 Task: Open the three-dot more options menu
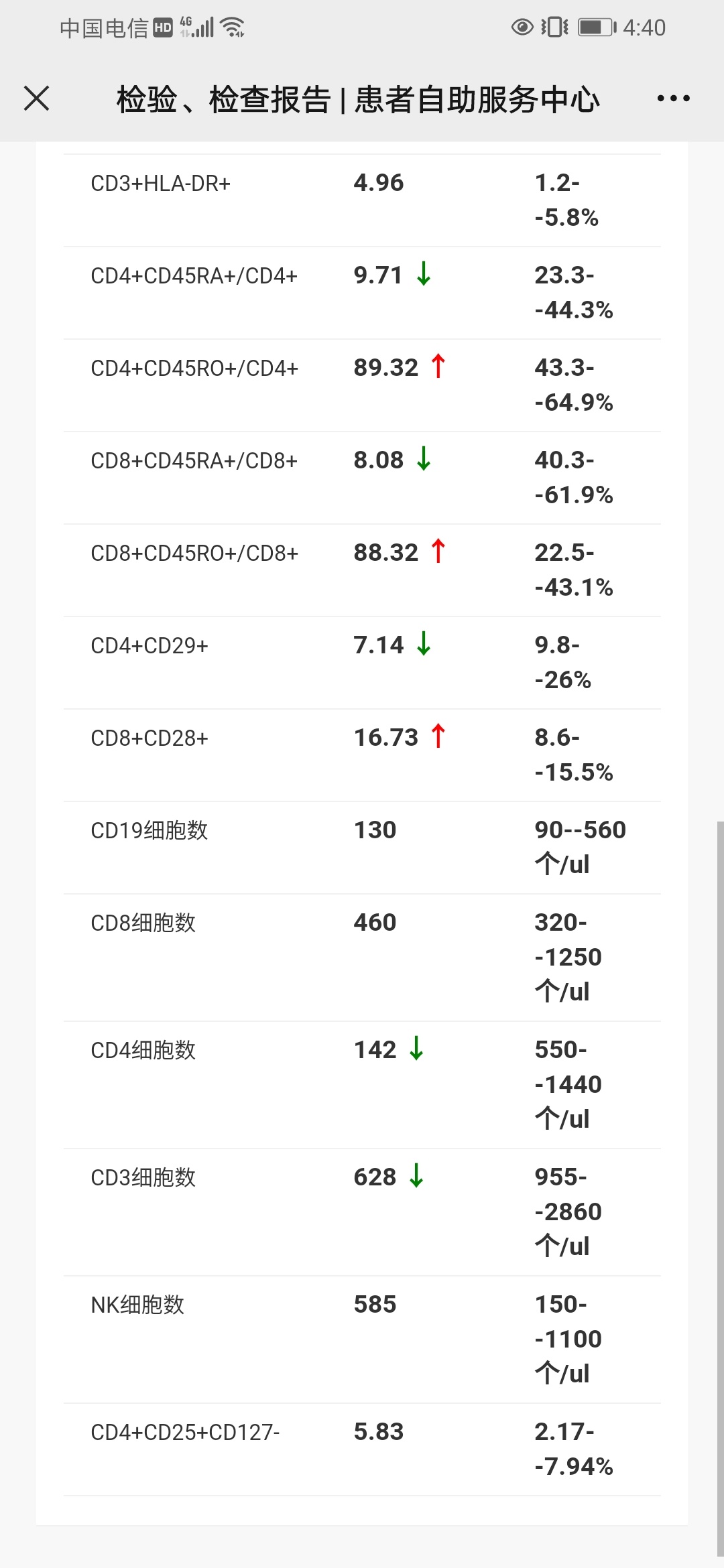click(673, 99)
